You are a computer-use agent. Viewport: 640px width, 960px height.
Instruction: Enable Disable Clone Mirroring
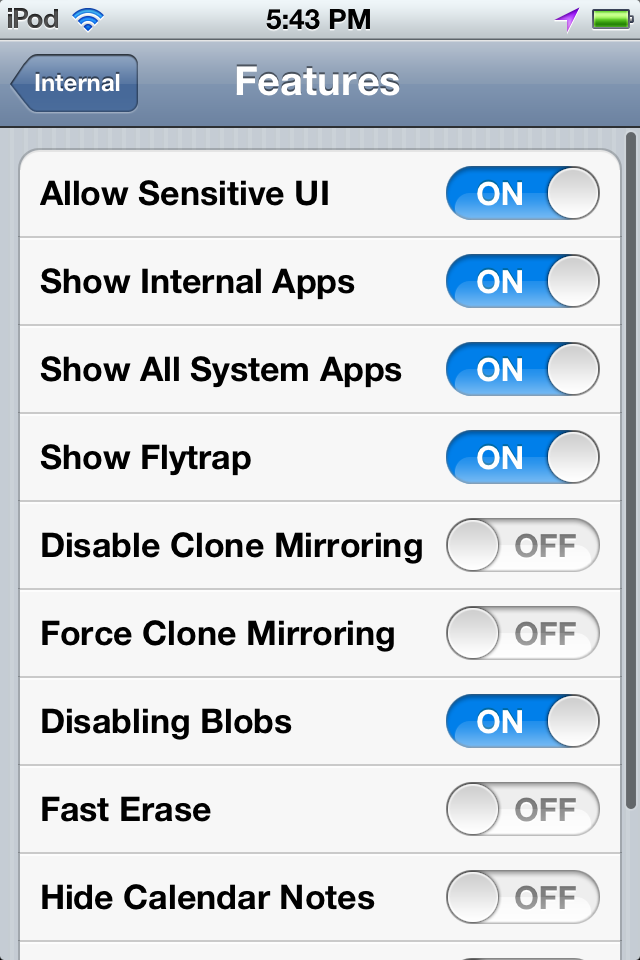522,546
